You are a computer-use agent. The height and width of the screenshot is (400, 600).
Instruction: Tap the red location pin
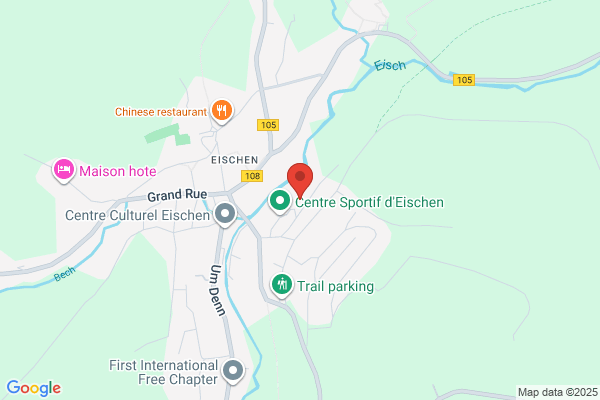coord(300,180)
